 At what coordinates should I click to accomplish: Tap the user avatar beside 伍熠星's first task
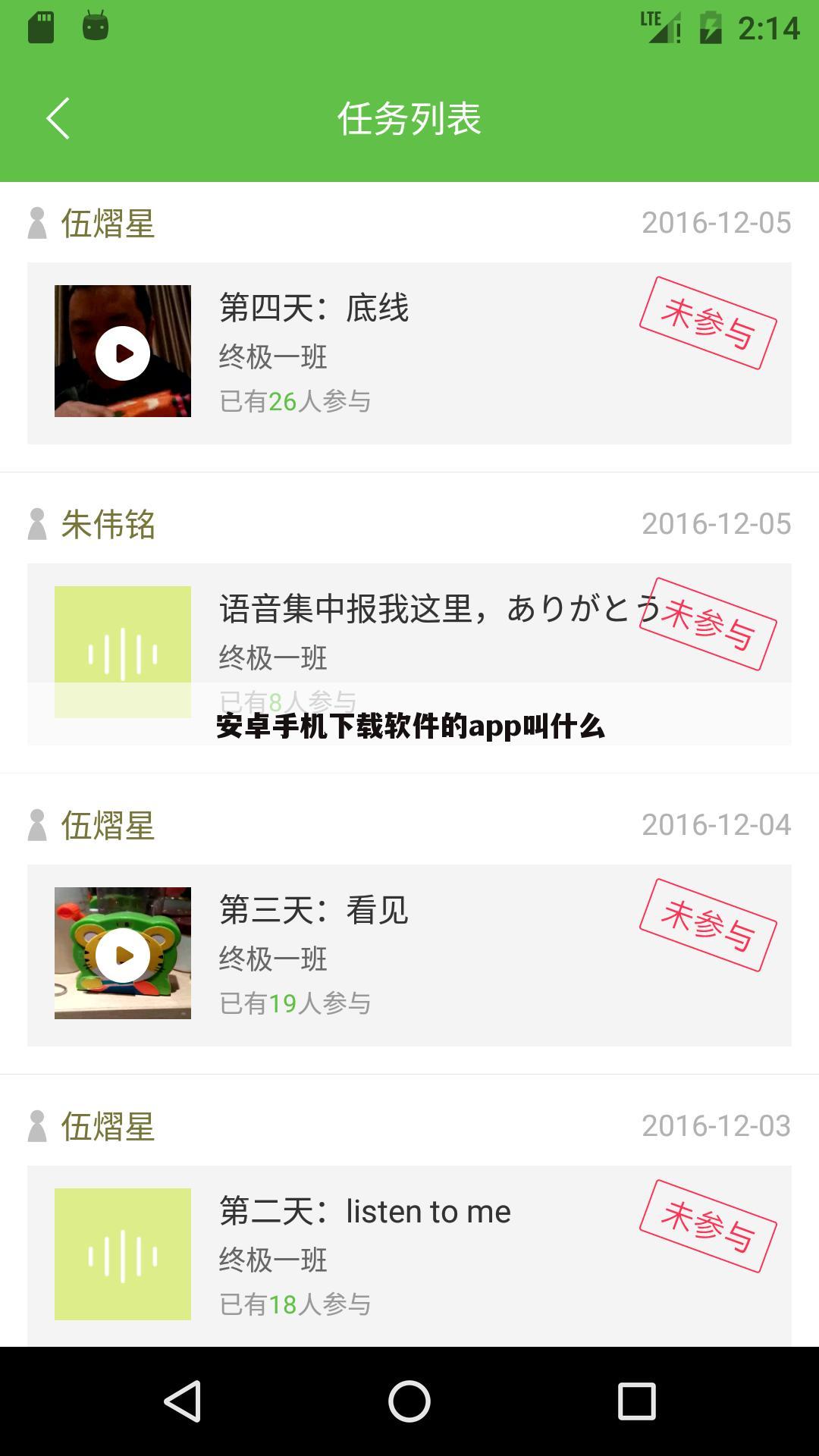[36, 224]
